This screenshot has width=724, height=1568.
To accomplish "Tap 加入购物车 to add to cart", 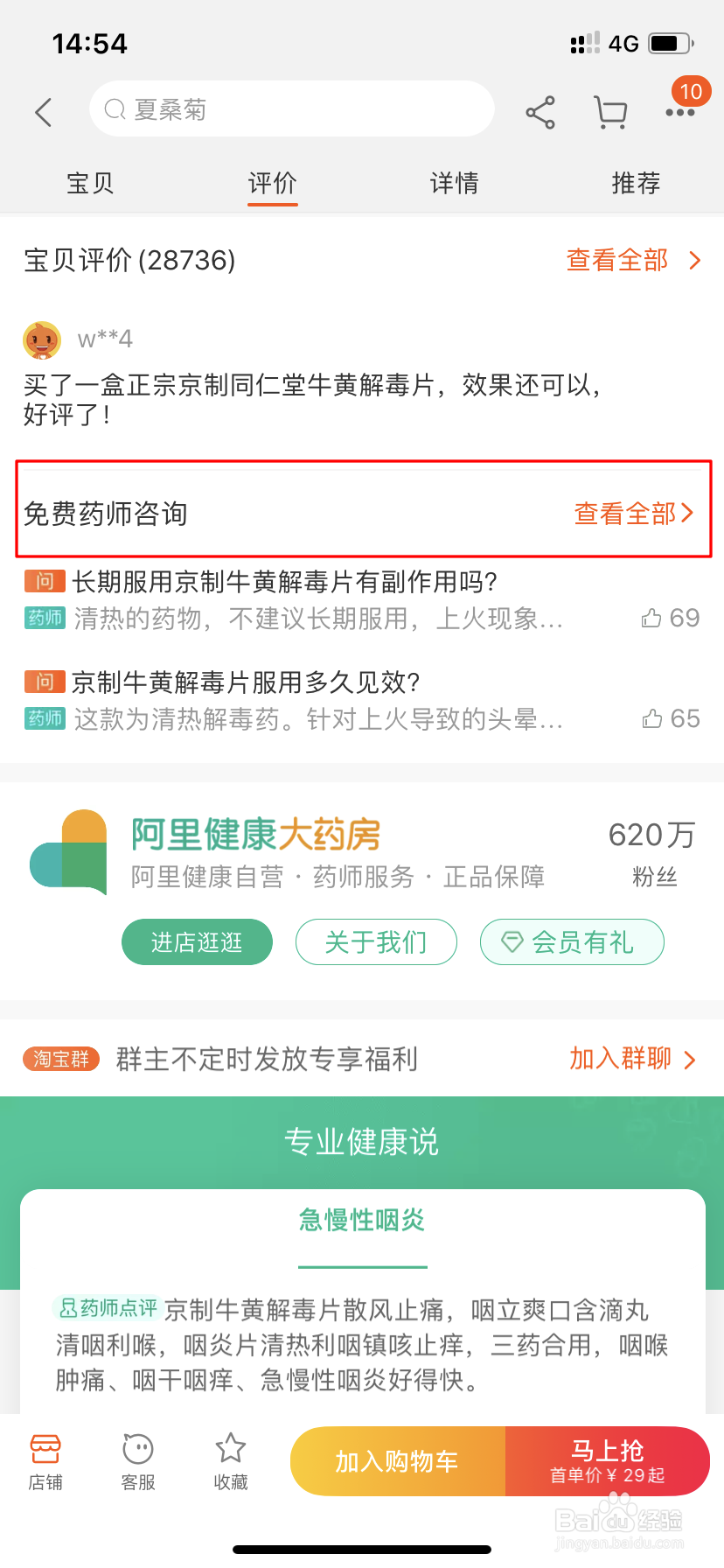I will tap(398, 1460).
